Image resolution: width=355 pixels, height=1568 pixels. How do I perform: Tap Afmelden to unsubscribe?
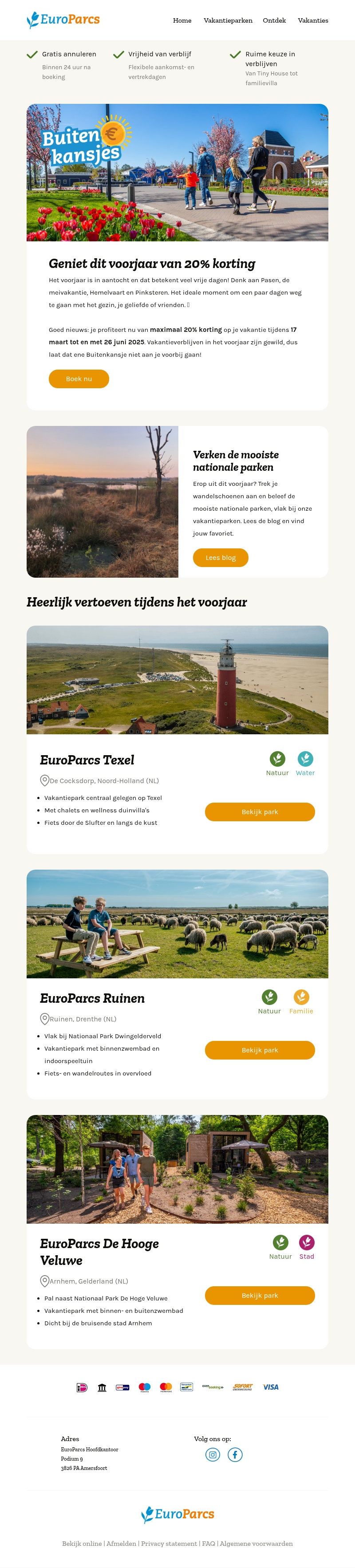pos(121,1543)
